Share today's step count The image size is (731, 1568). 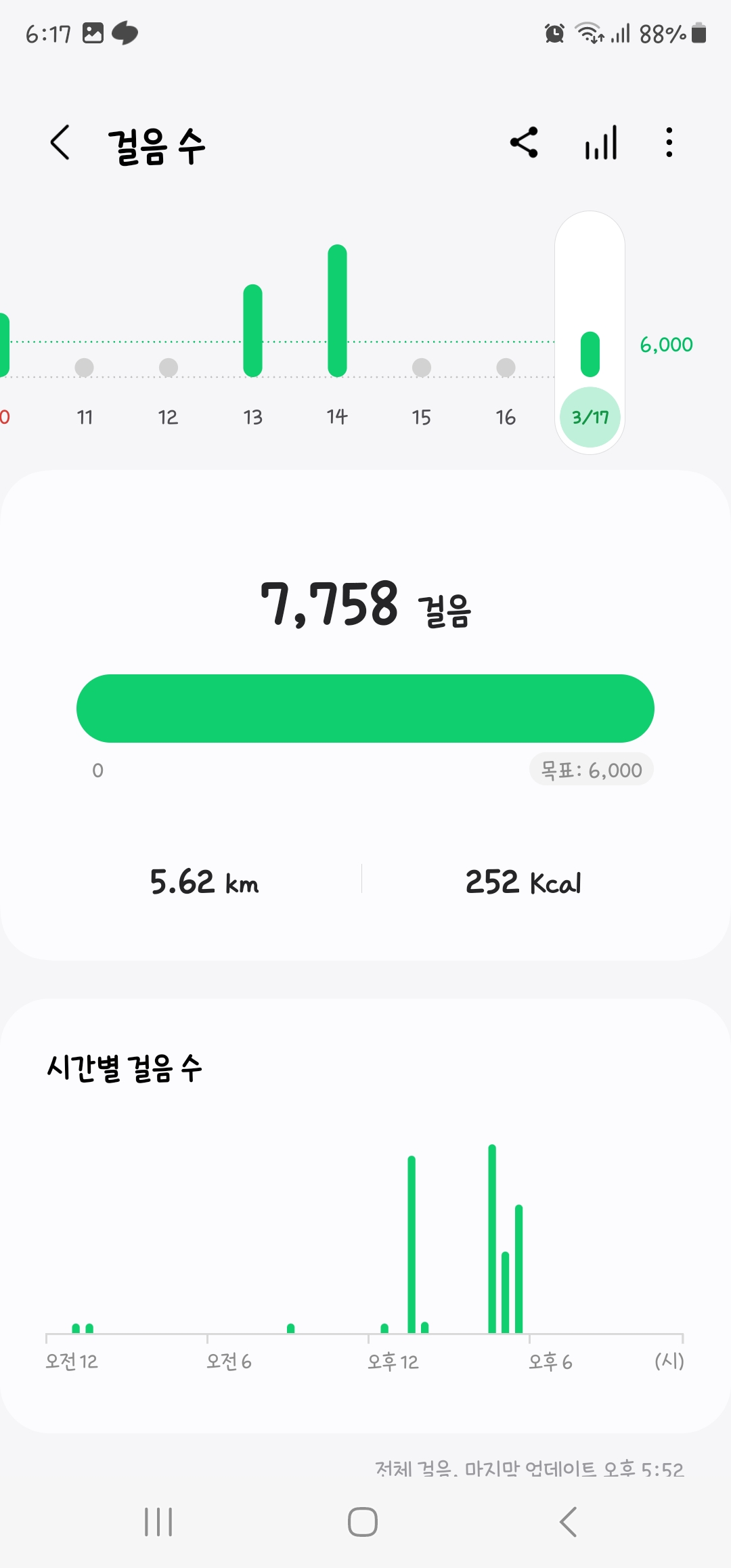pos(524,143)
